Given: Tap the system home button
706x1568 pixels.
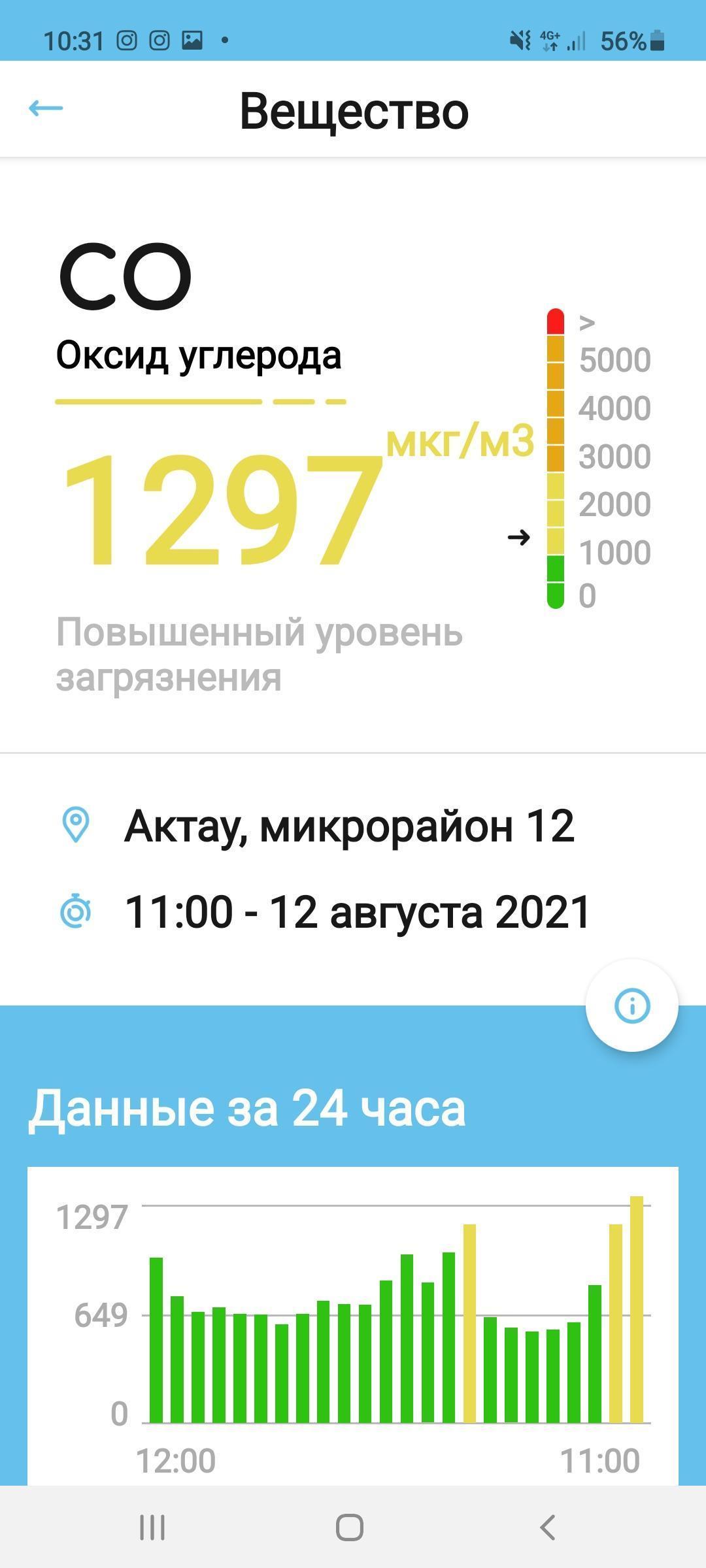Looking at the screenshot, I should click(350, 1527).
